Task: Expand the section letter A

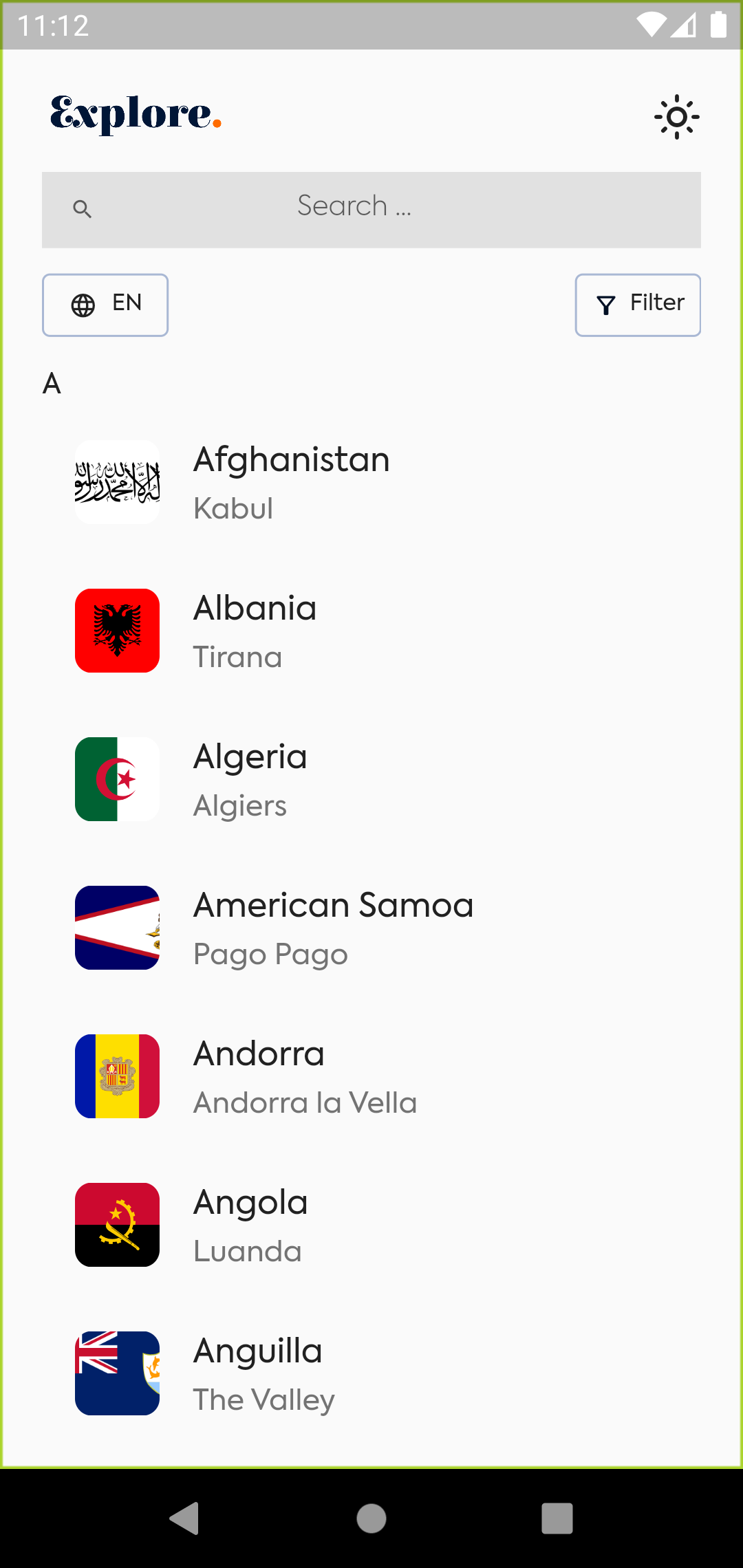Action: point(51,383)
